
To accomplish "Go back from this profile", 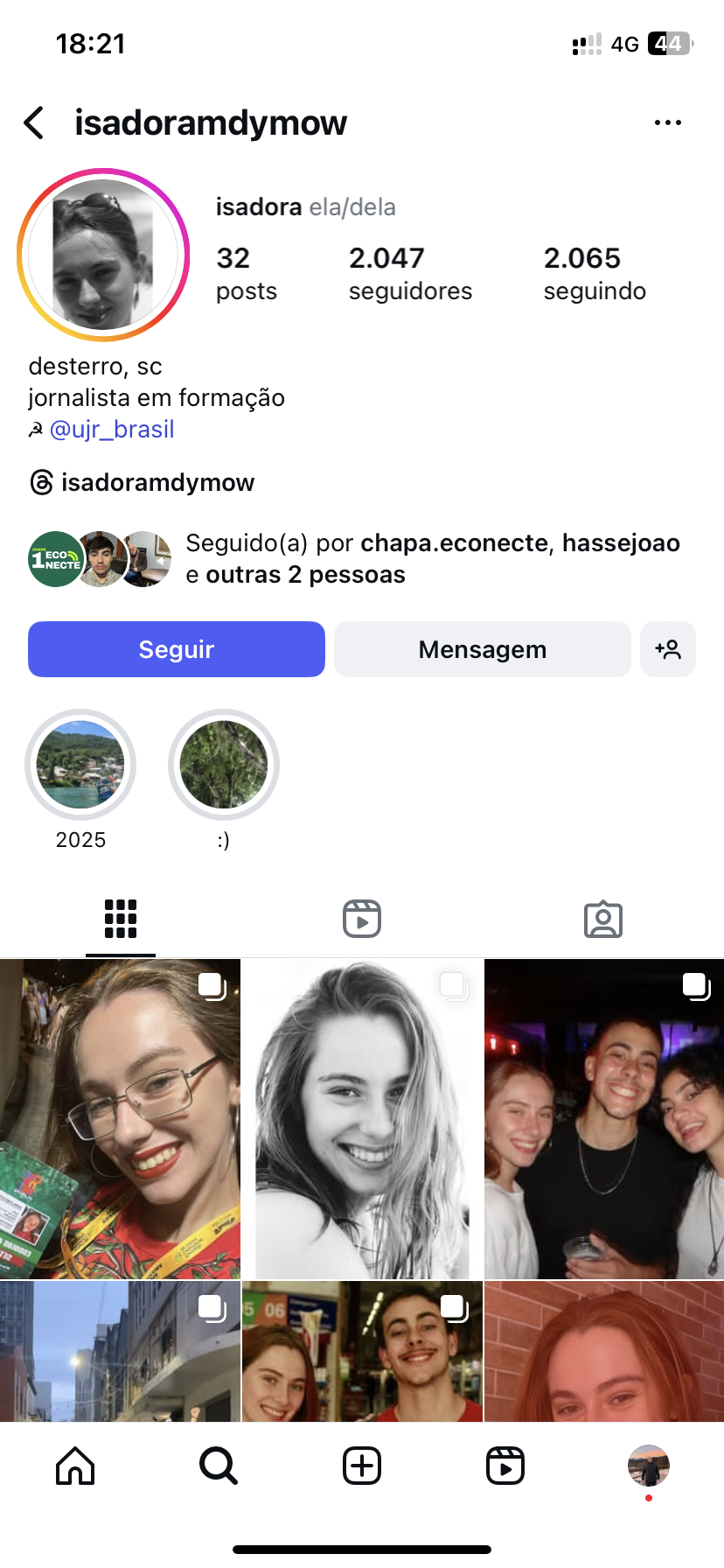I will (x=35, y=123).
